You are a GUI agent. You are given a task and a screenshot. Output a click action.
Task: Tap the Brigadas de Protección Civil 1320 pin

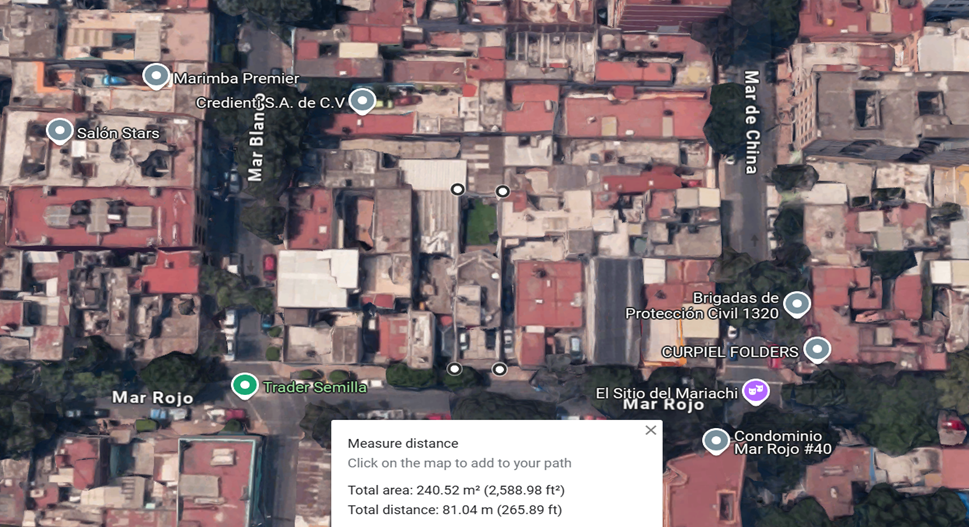[x=796, y=303]
